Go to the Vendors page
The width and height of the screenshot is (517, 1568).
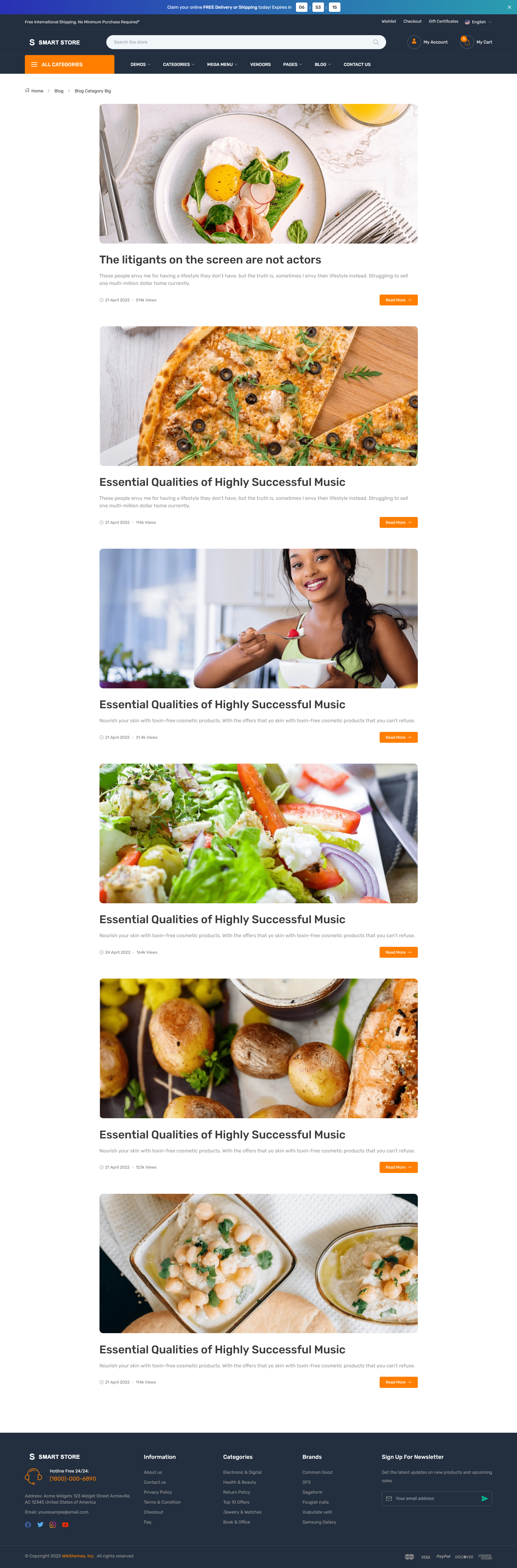click(x=260, y=64)
